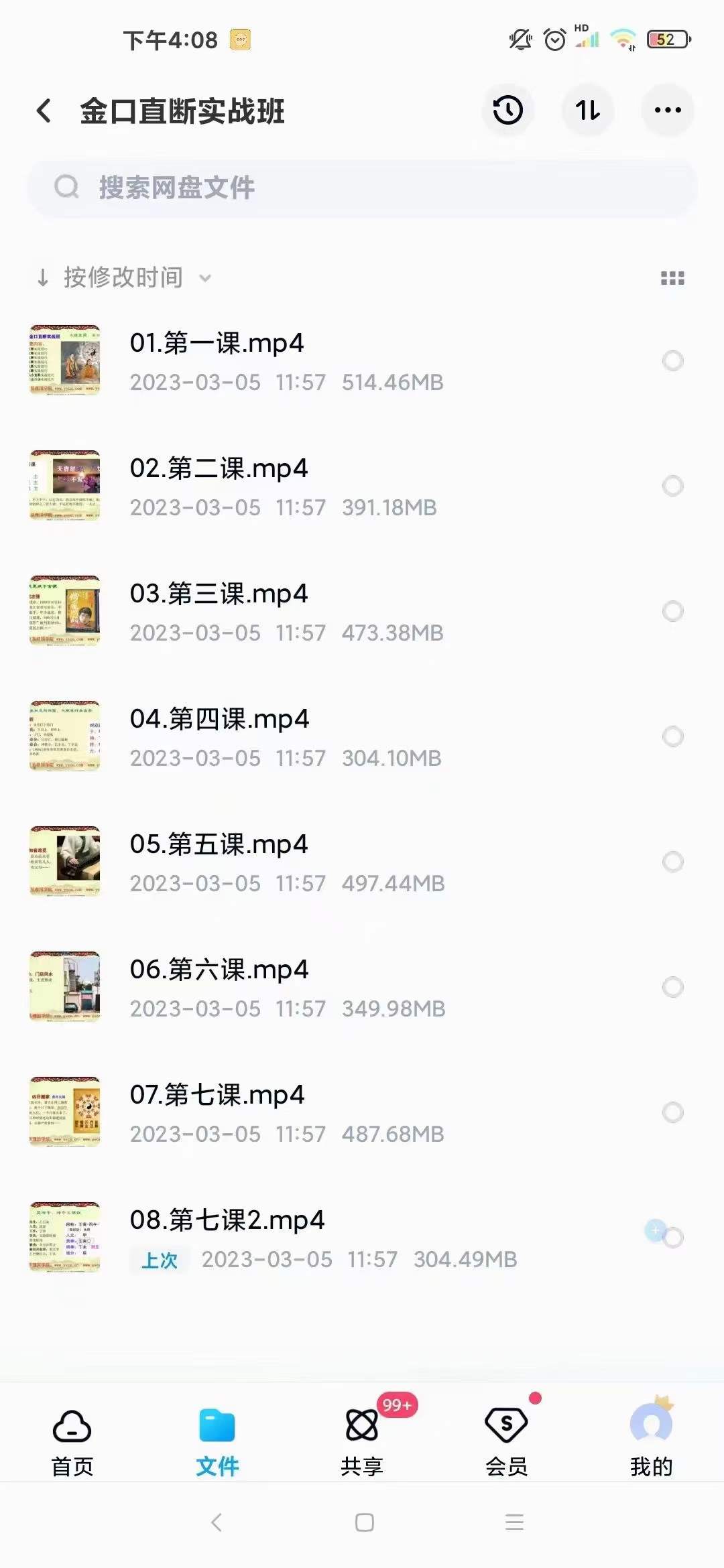Open the transfer list arrows icon
Viewport: 724px width, 1568px height.
click(x=588, y=111)
